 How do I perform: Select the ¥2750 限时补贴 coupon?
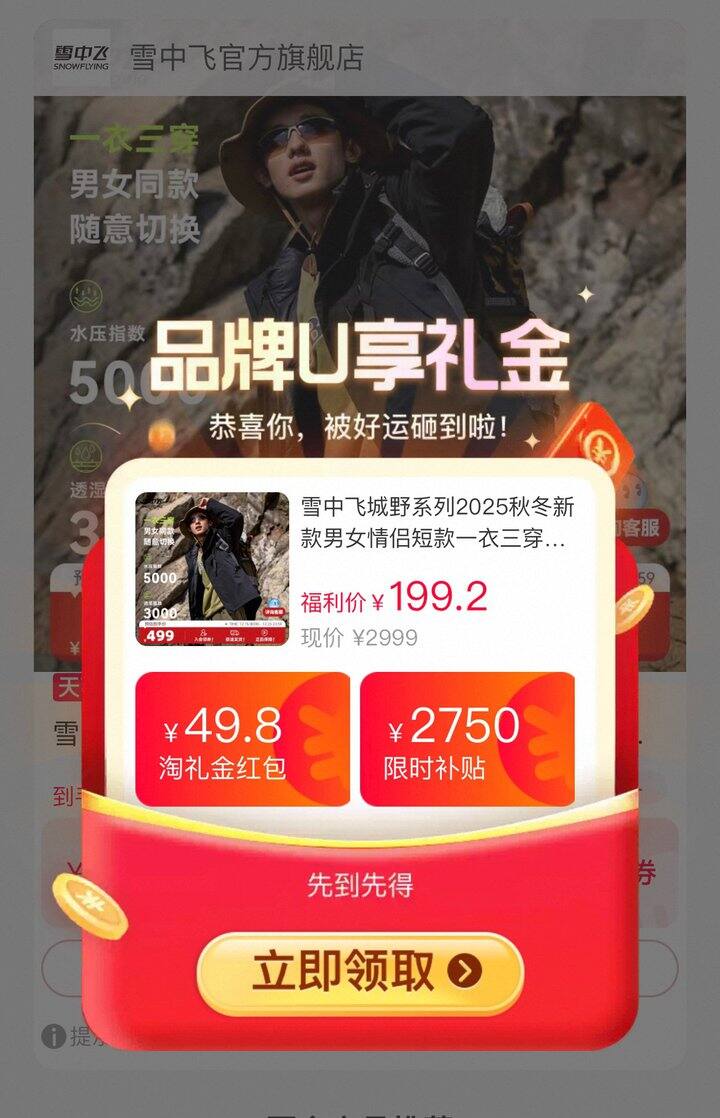(467, 739)
